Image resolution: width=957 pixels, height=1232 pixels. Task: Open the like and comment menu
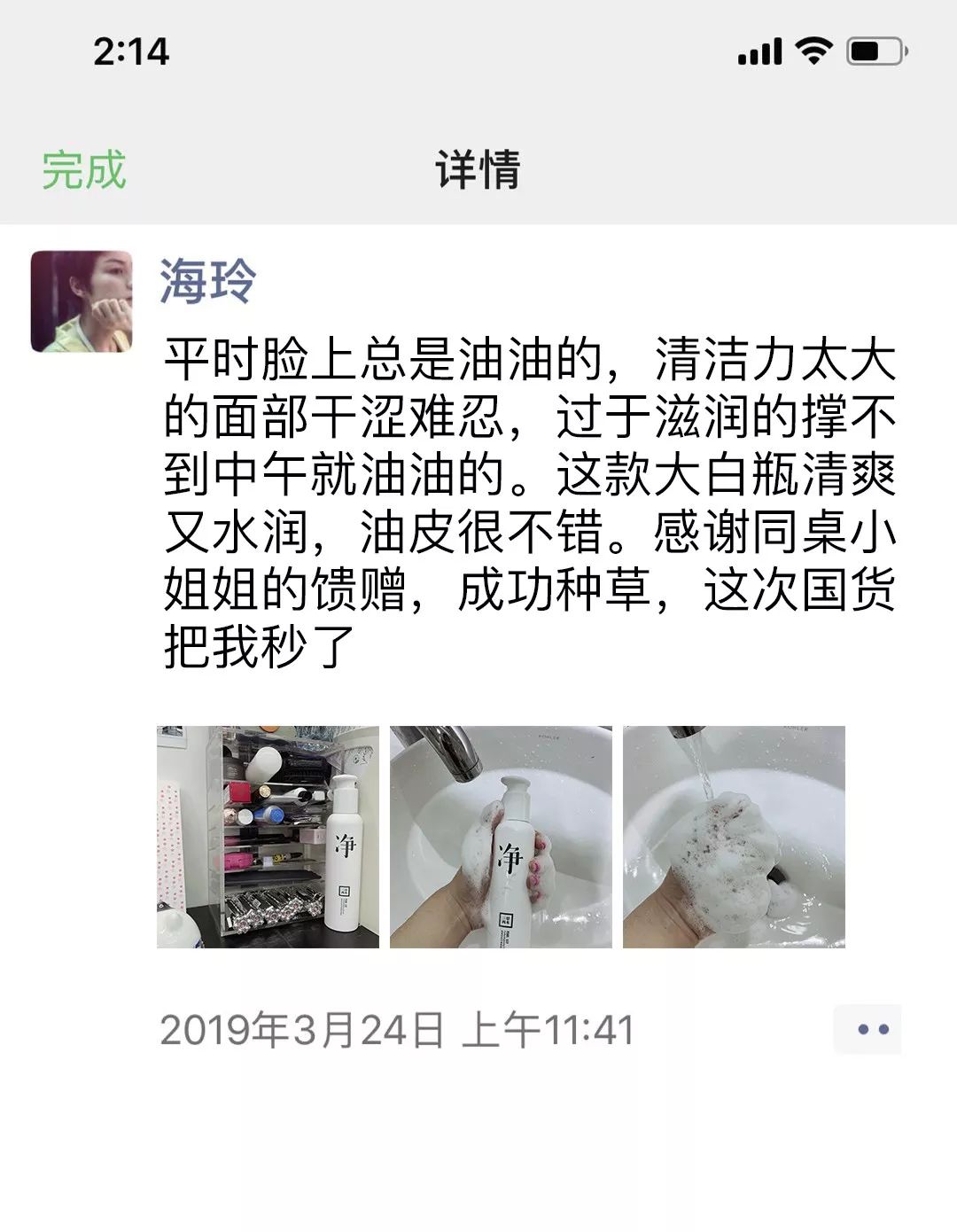[x=868, y=1029]
